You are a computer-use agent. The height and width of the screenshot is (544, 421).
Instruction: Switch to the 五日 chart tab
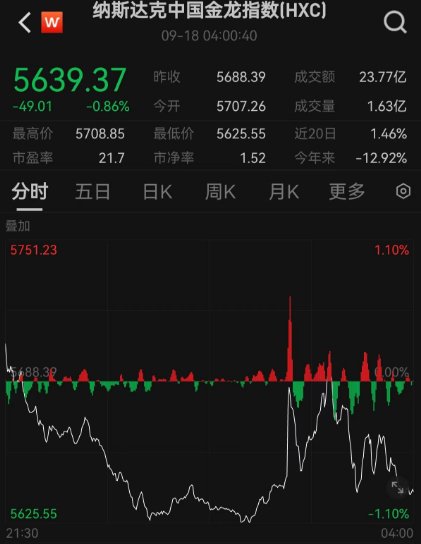pyautogui.click(x=93, y=192)
